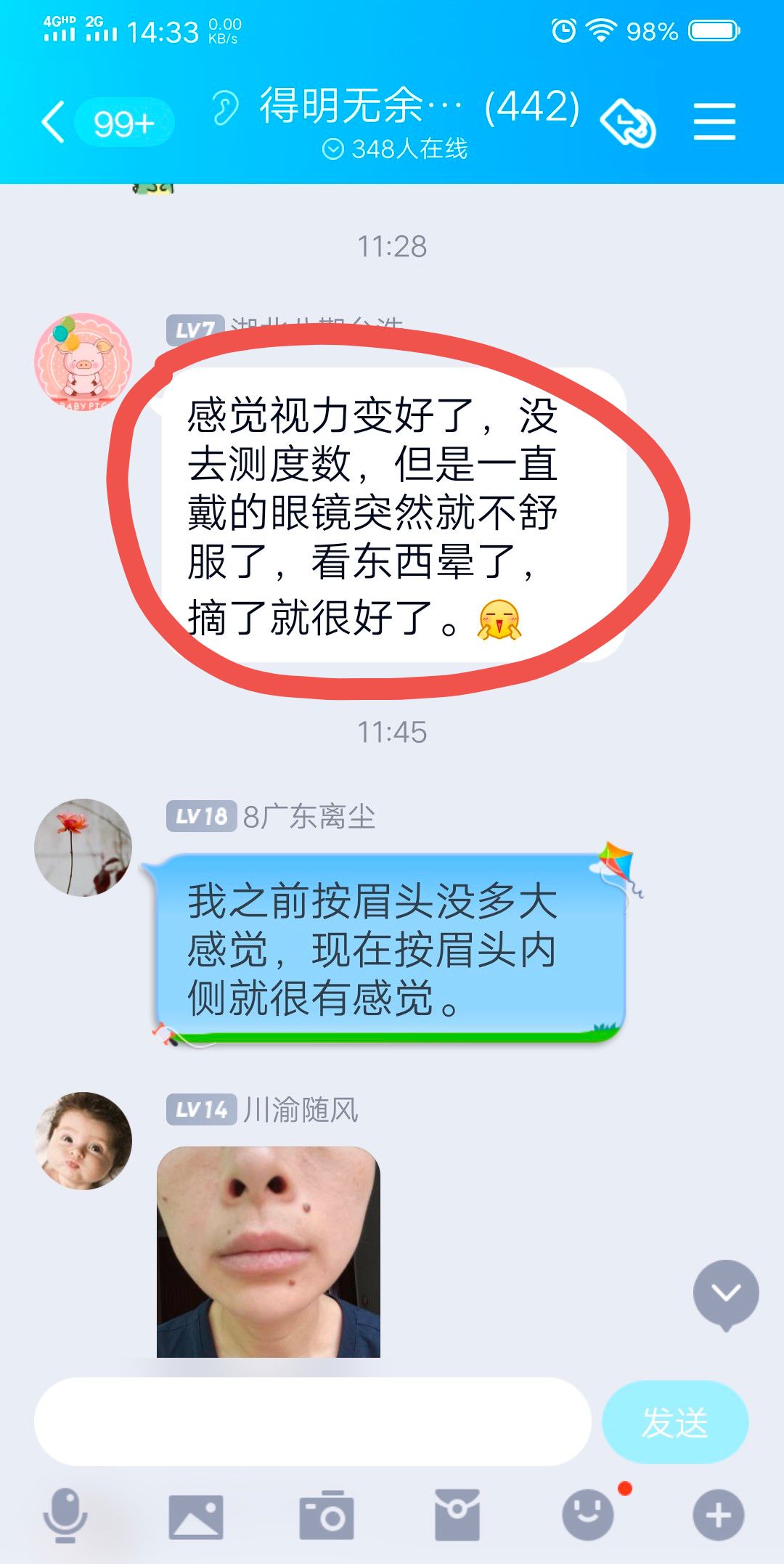Tap the 发送 send button

tap(675, 1421)
